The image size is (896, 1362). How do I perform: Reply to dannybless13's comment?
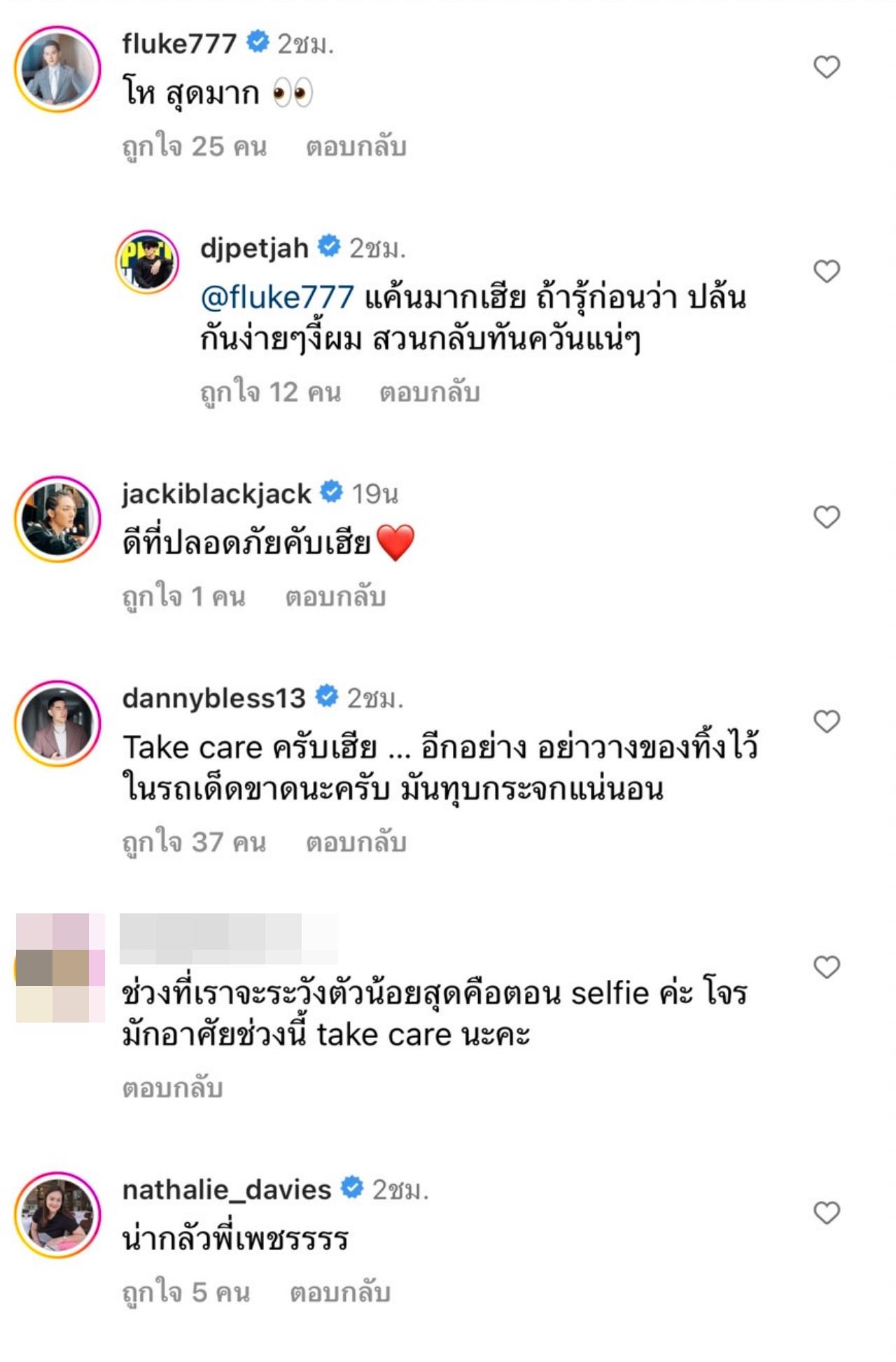coord(356,843)
